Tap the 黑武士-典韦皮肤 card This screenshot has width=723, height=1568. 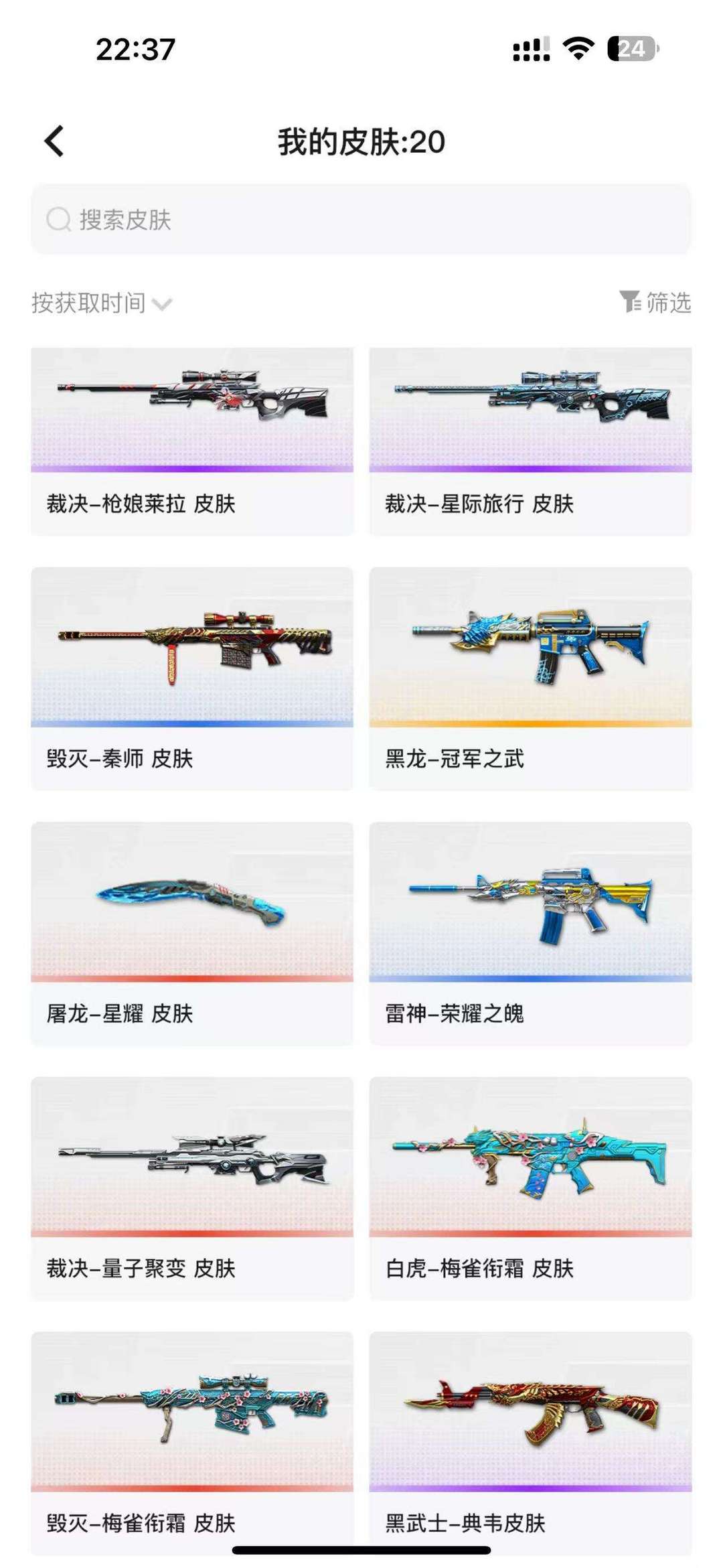[x=530, y=1443]
